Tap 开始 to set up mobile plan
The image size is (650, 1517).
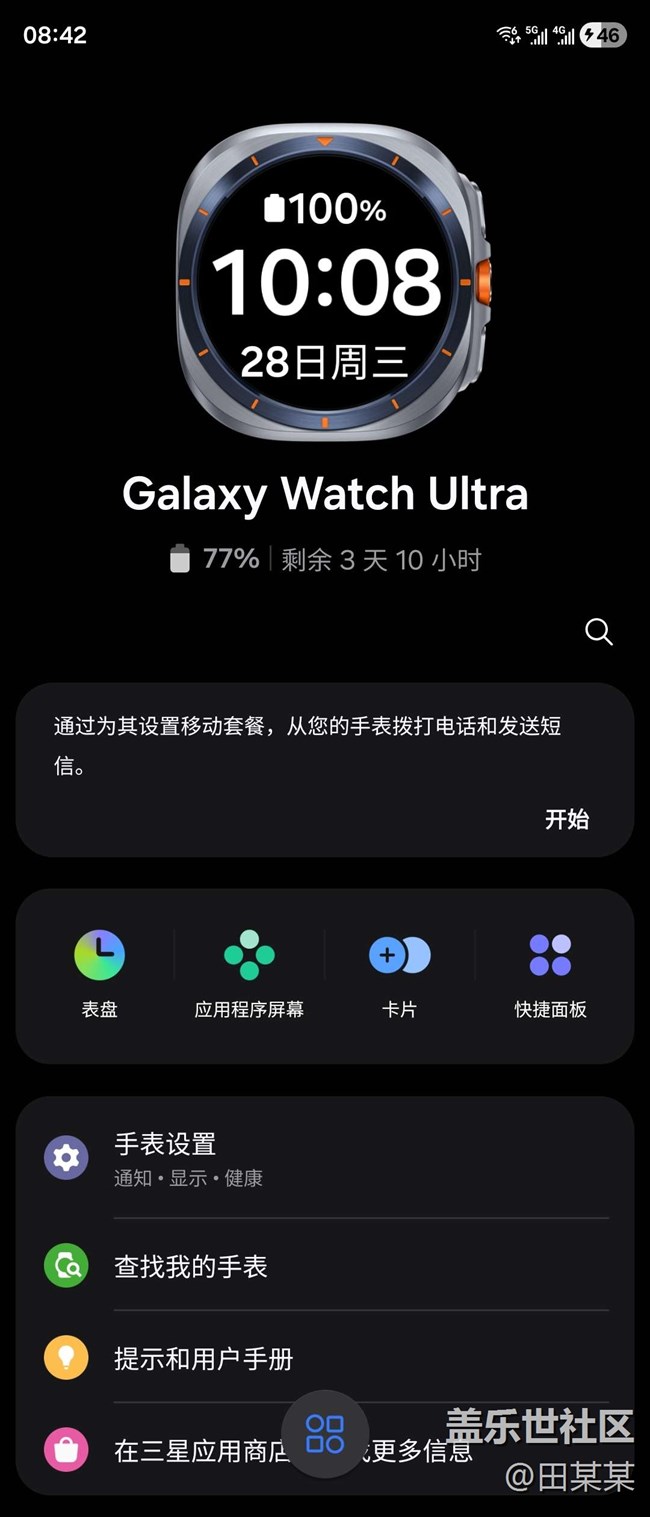pos(566,819)
